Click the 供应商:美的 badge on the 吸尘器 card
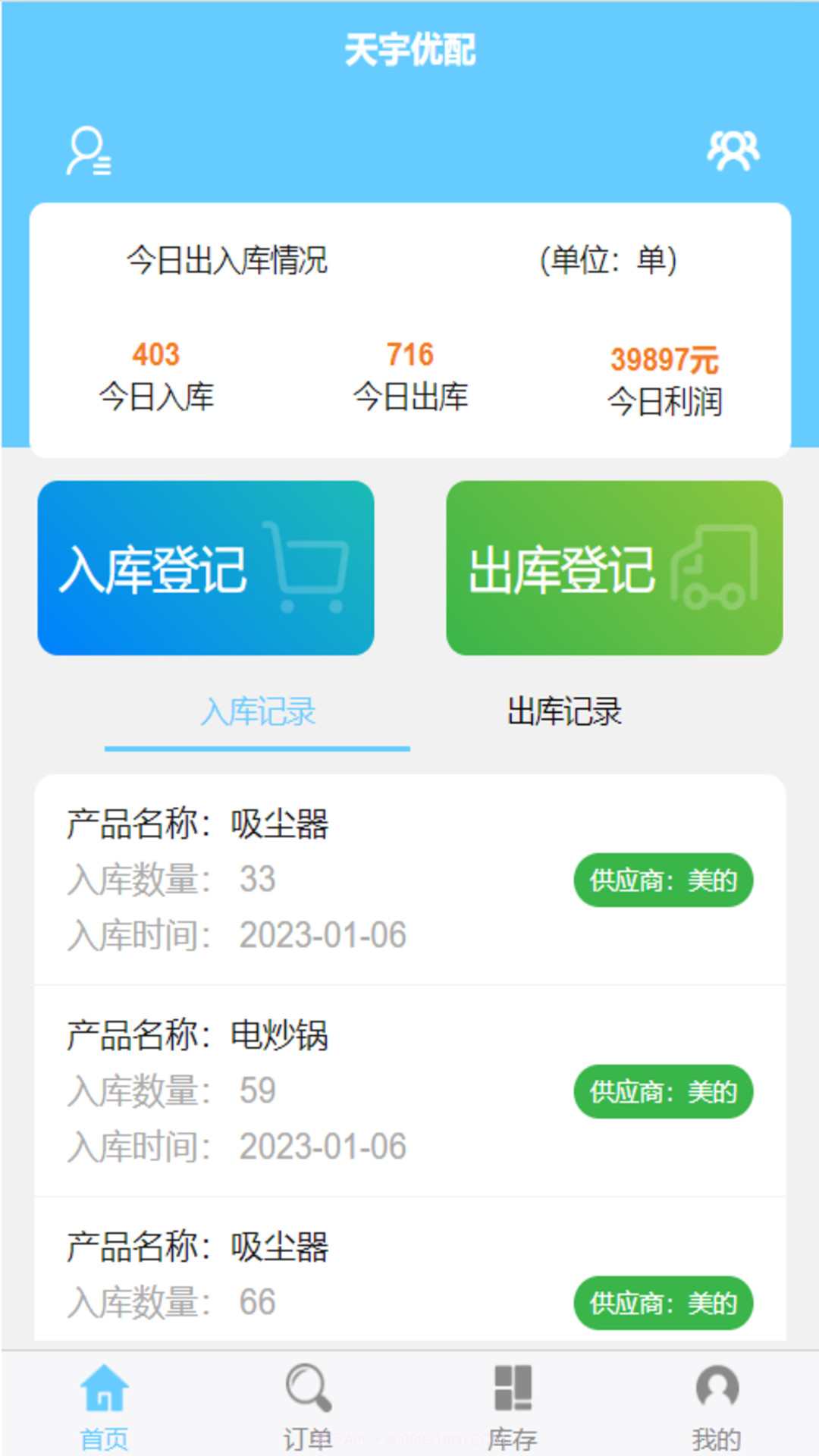 tap(663, 880)
